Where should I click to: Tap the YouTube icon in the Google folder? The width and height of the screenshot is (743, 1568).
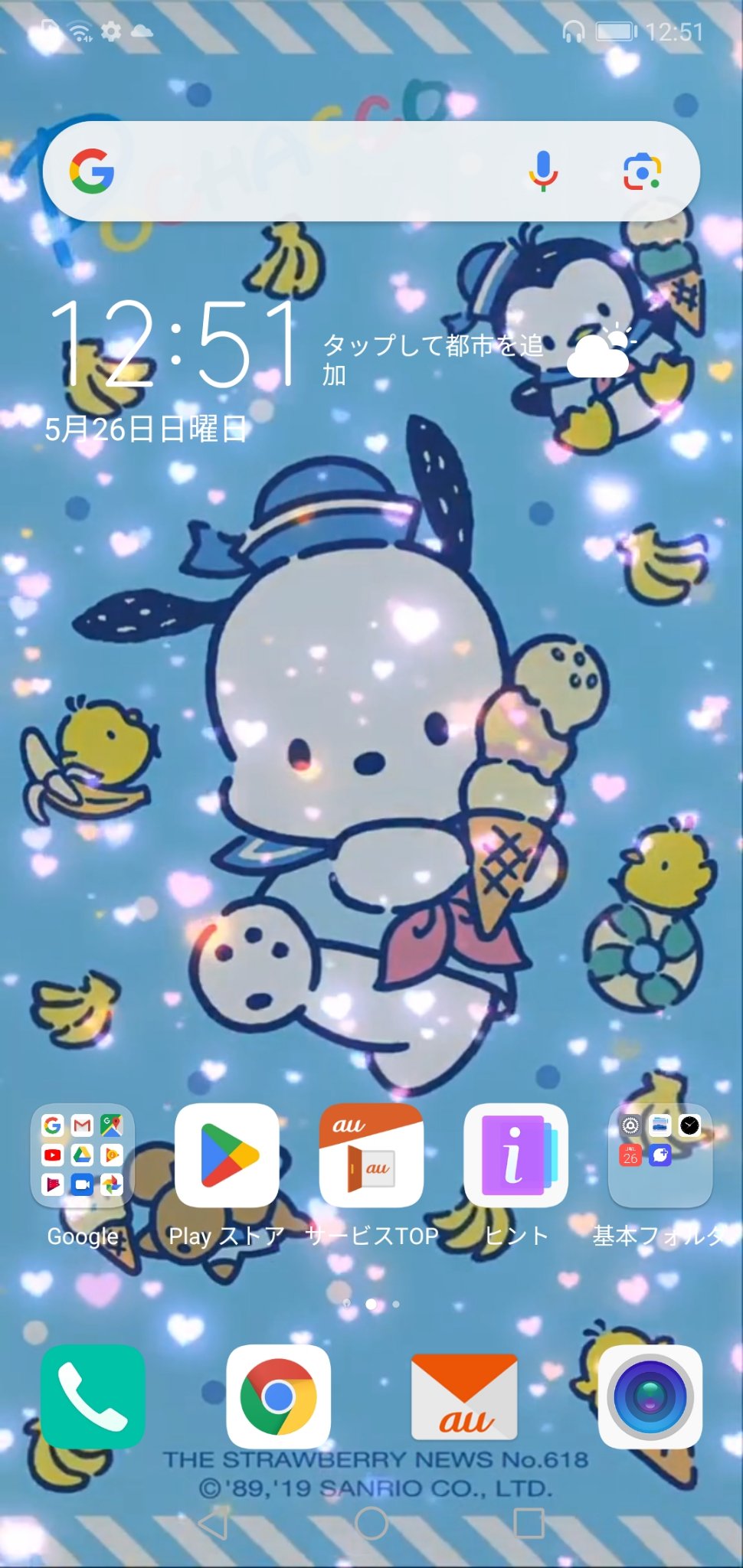[x=52, y=1155]
